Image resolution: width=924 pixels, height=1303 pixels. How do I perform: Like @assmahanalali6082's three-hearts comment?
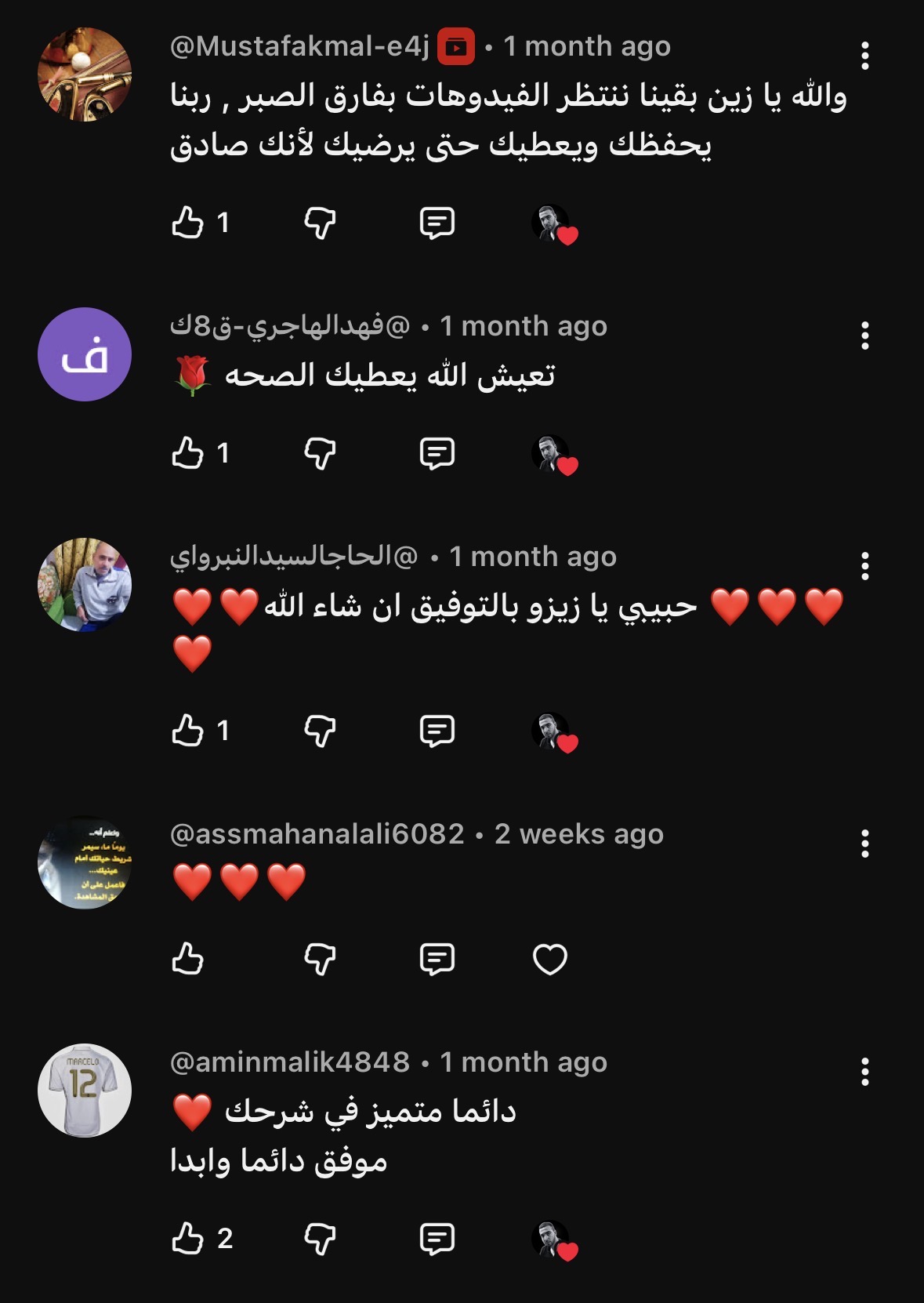pos(188,959)
